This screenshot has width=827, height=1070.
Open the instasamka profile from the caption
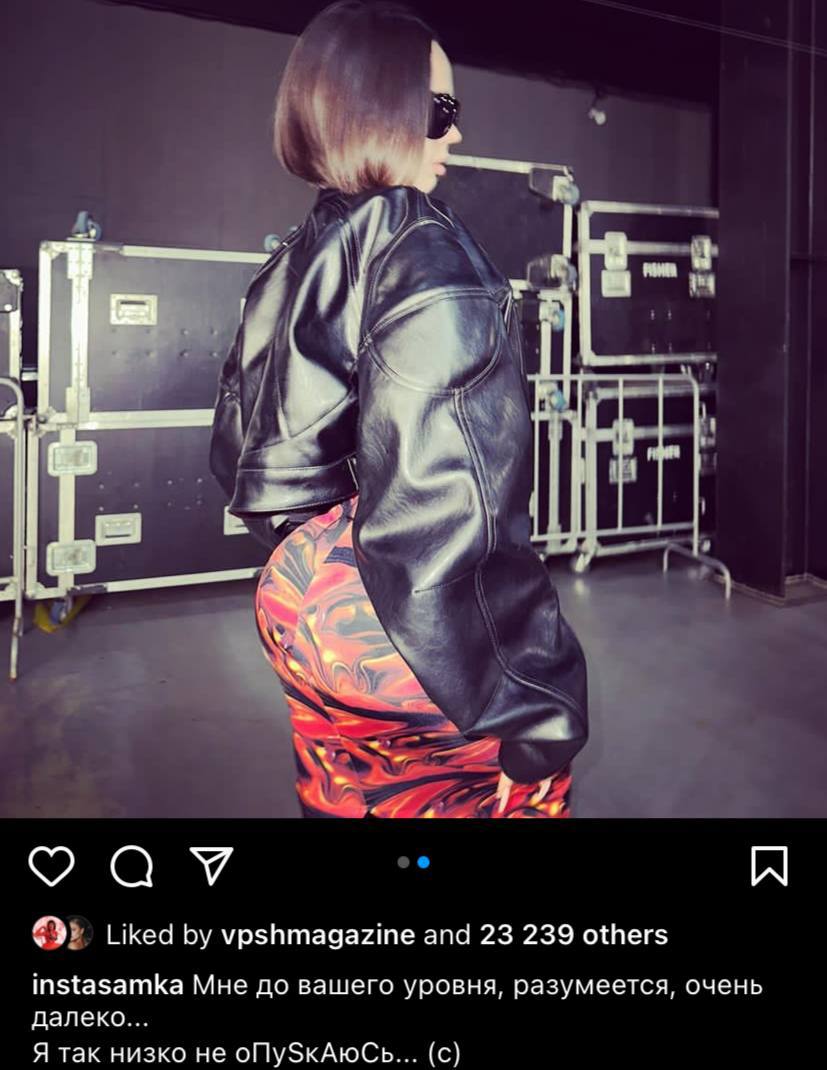click(x=108, y=984)
